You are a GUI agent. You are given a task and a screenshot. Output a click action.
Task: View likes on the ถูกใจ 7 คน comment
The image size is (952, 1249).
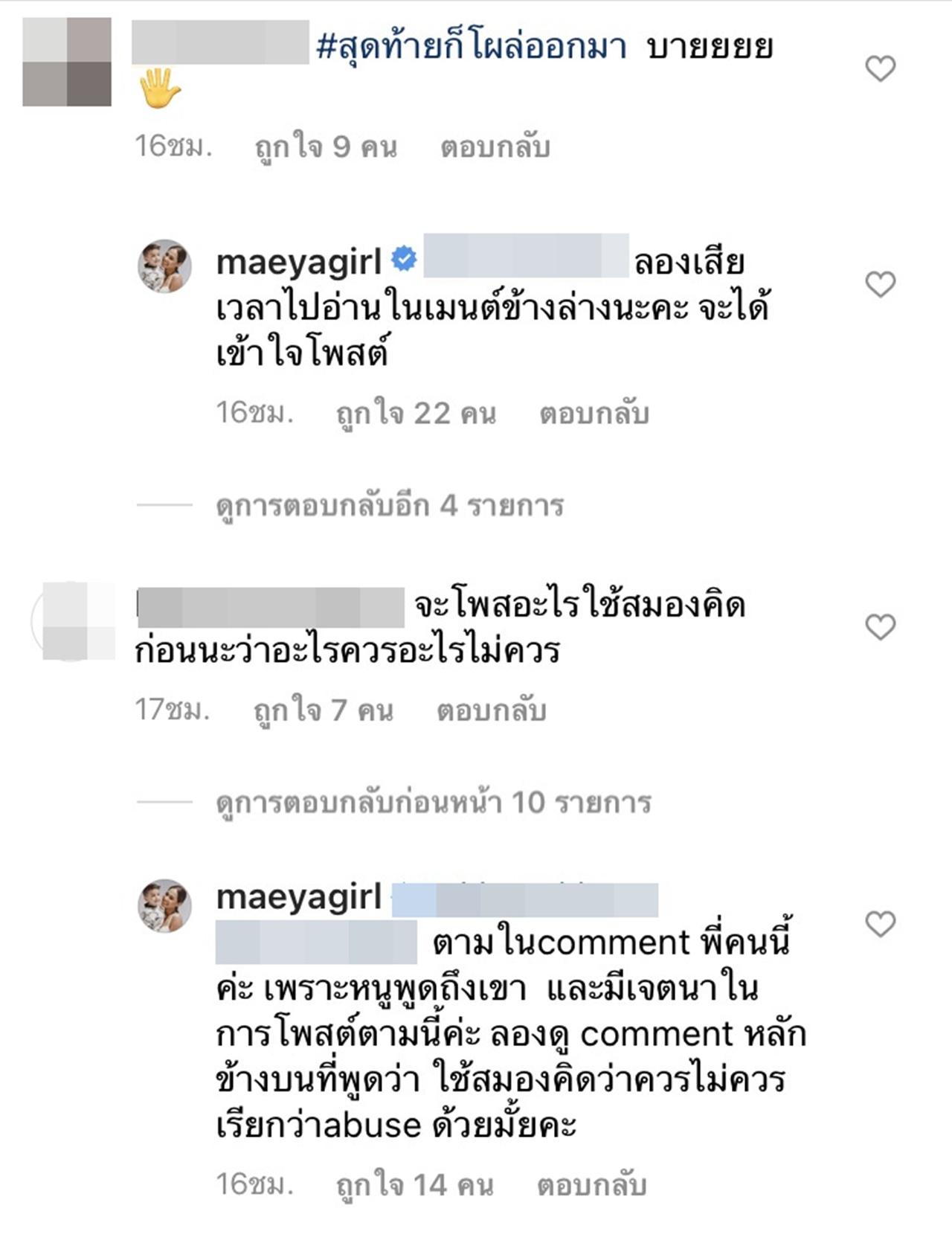tap(323, 710)
